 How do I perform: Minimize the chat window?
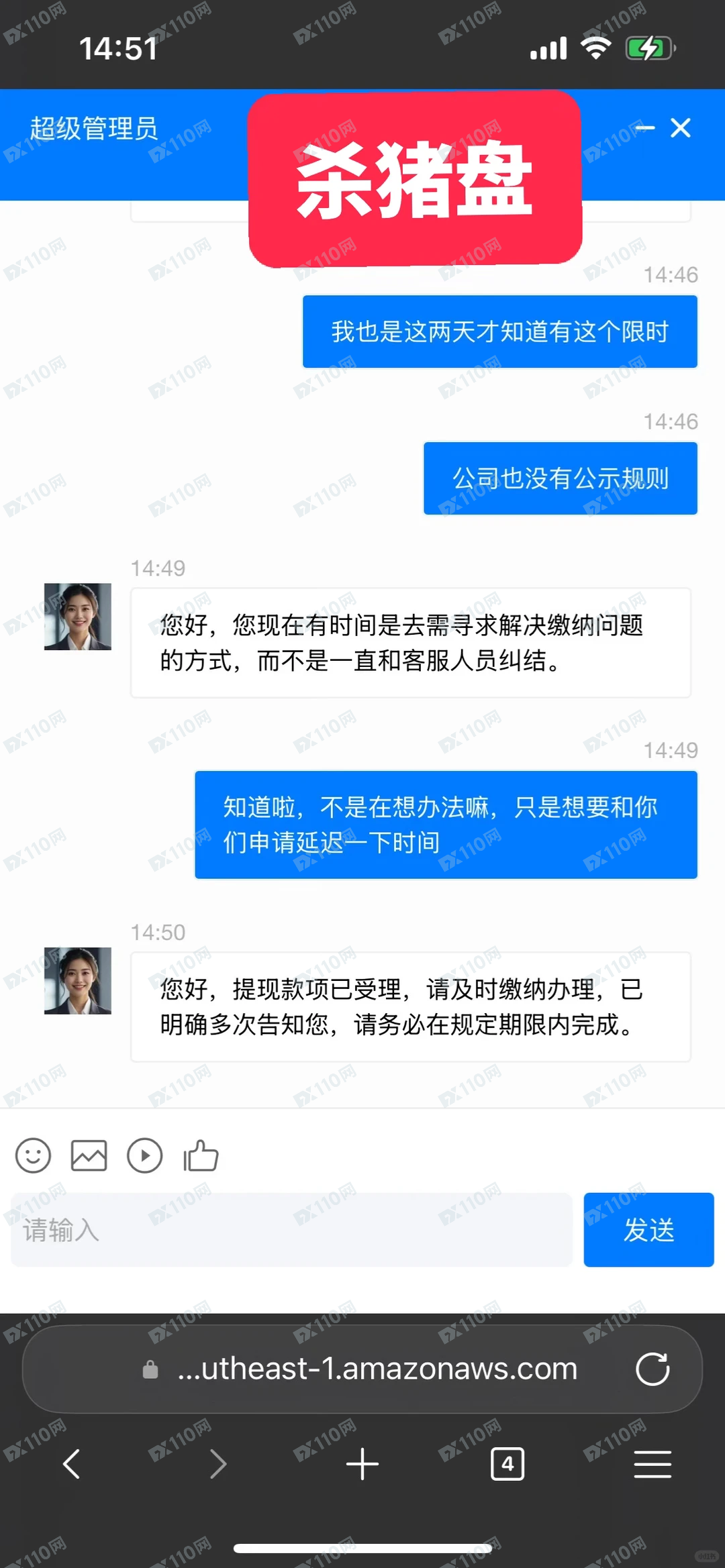[645, 127]
